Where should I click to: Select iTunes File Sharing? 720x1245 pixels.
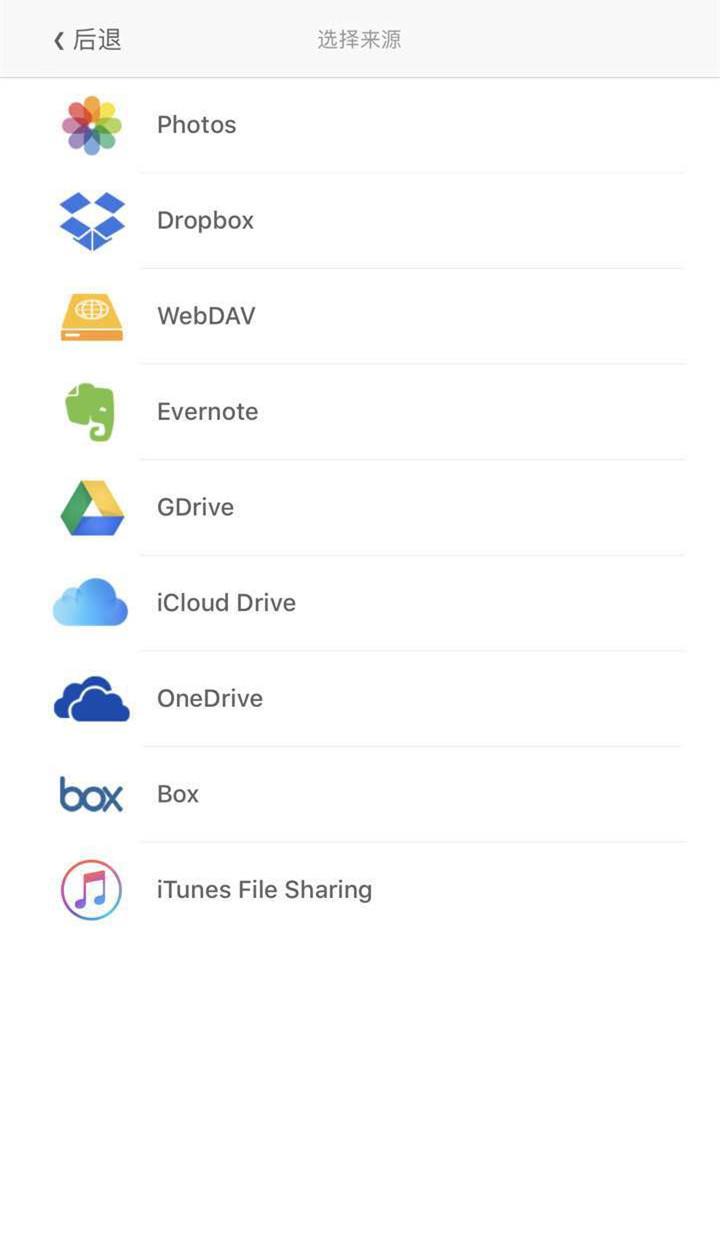[264, 890]
